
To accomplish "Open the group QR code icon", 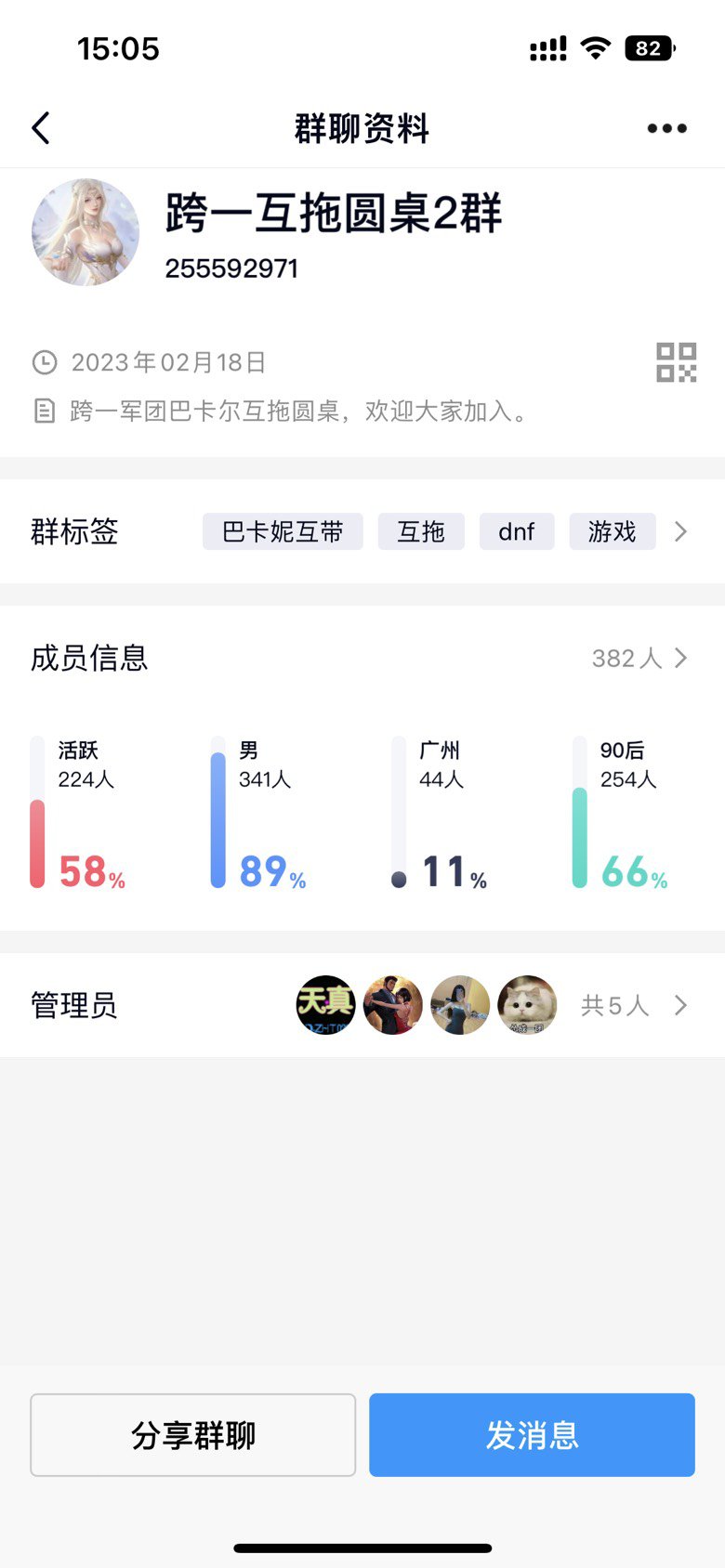I will coord(677,362).
